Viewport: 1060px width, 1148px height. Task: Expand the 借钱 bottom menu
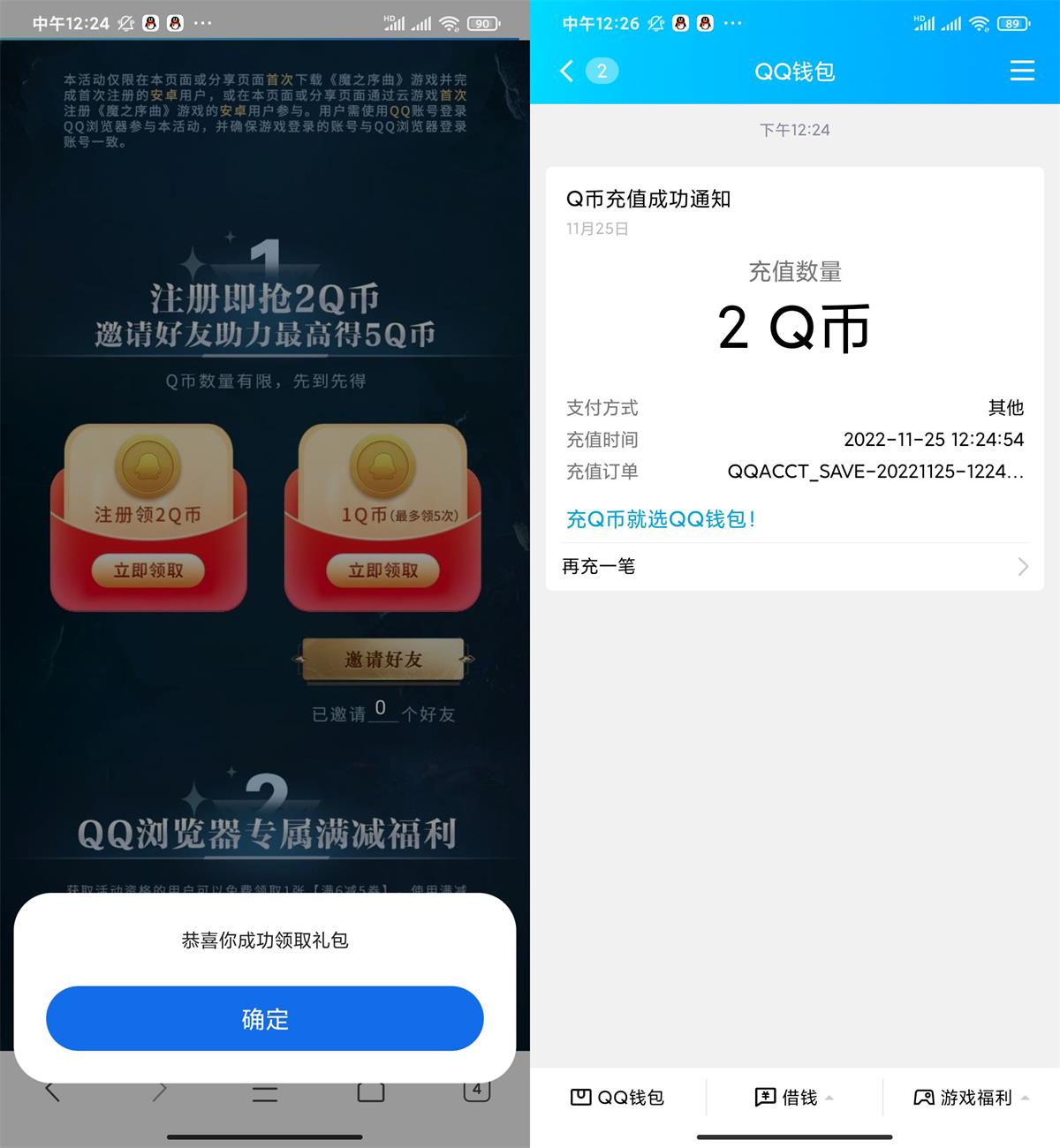click(x=794, y=1098)
